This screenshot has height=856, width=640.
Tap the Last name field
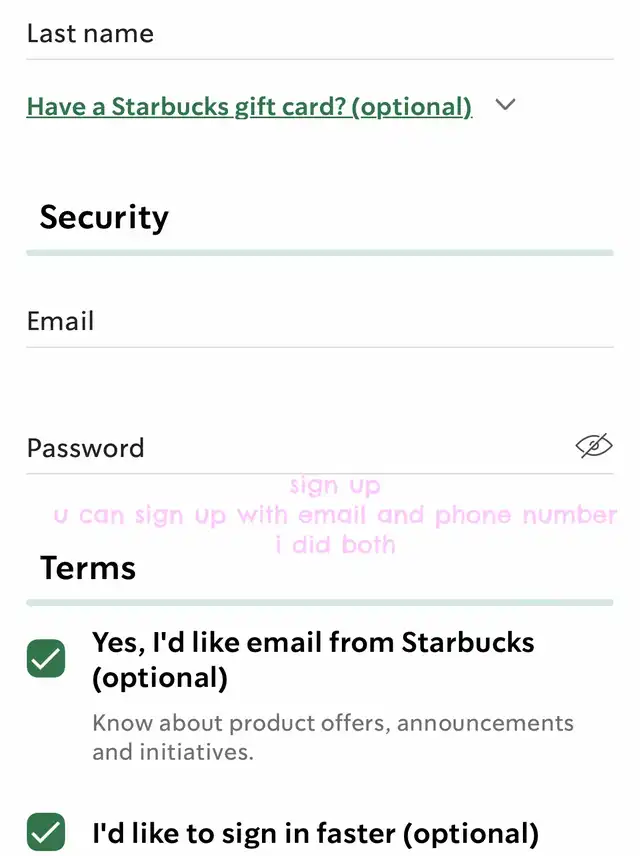(318, 35)
